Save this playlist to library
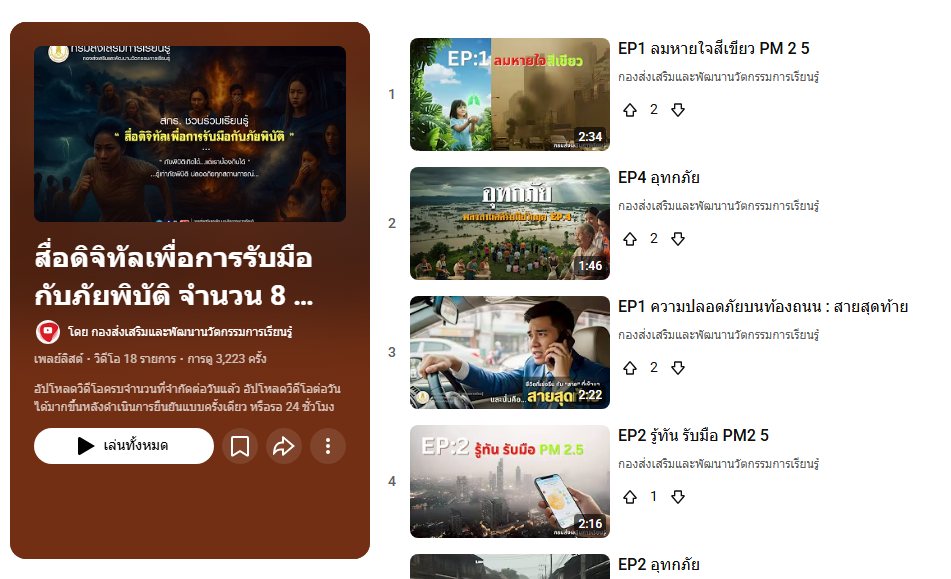Image resolution: width=951 pixels, height=579 pixels. [240, 446]
